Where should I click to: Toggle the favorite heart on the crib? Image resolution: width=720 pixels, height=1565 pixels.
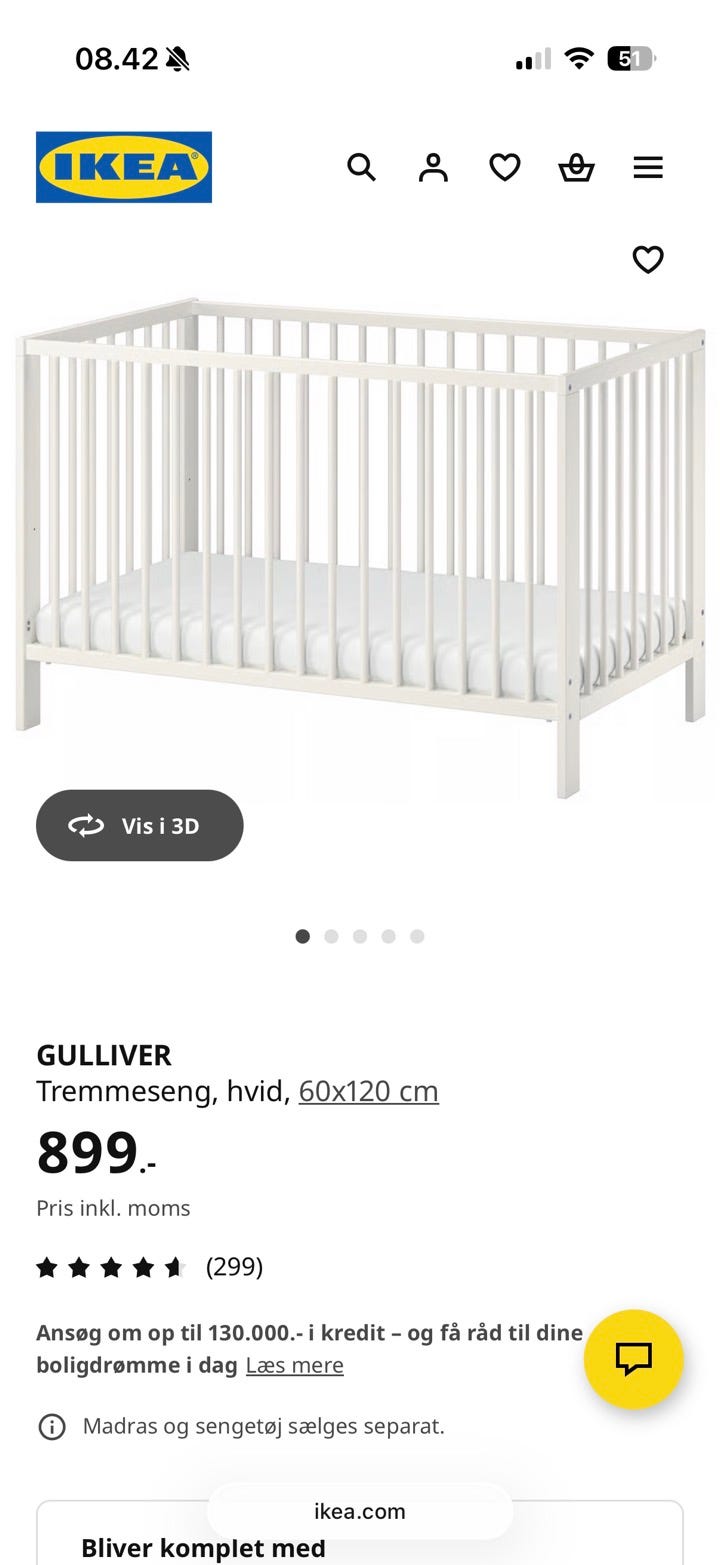pos(648,259)
